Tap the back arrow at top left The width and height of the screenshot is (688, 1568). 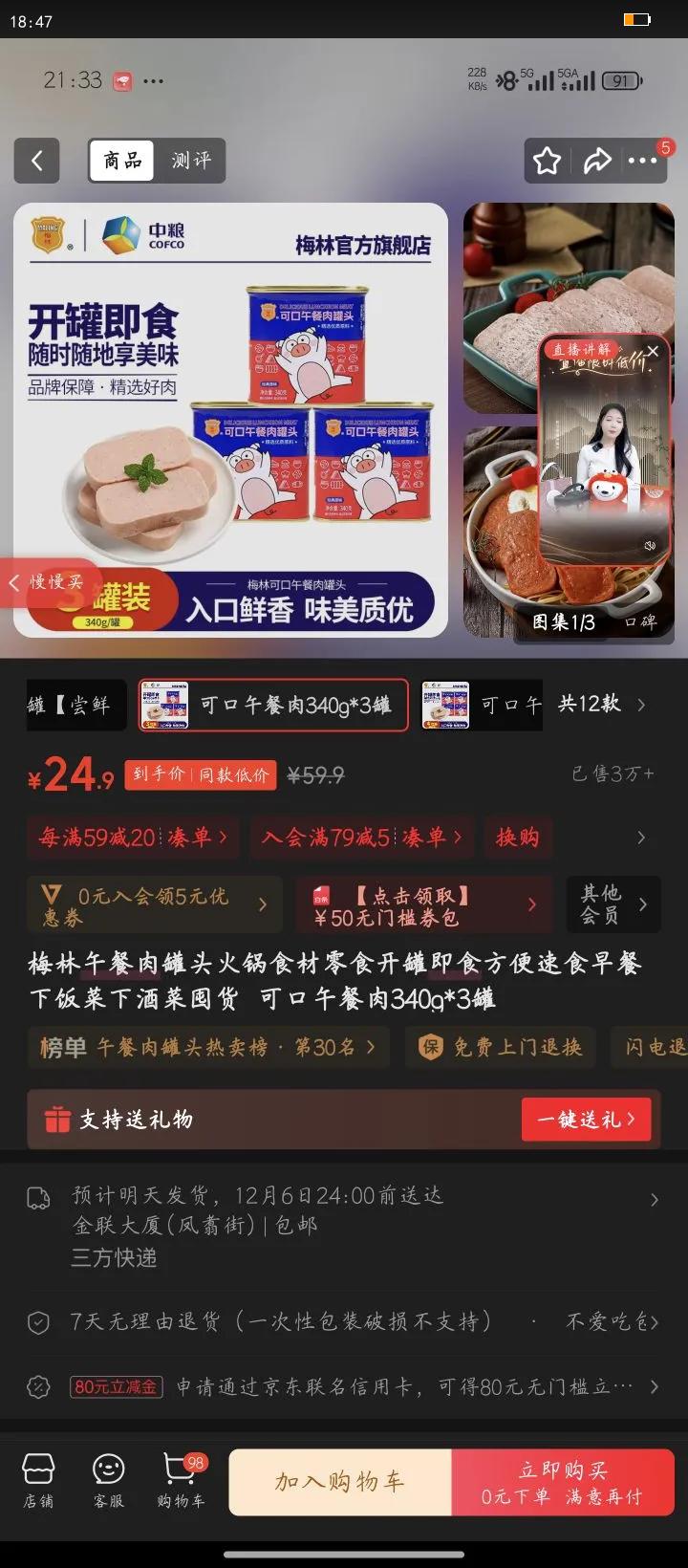36,160
